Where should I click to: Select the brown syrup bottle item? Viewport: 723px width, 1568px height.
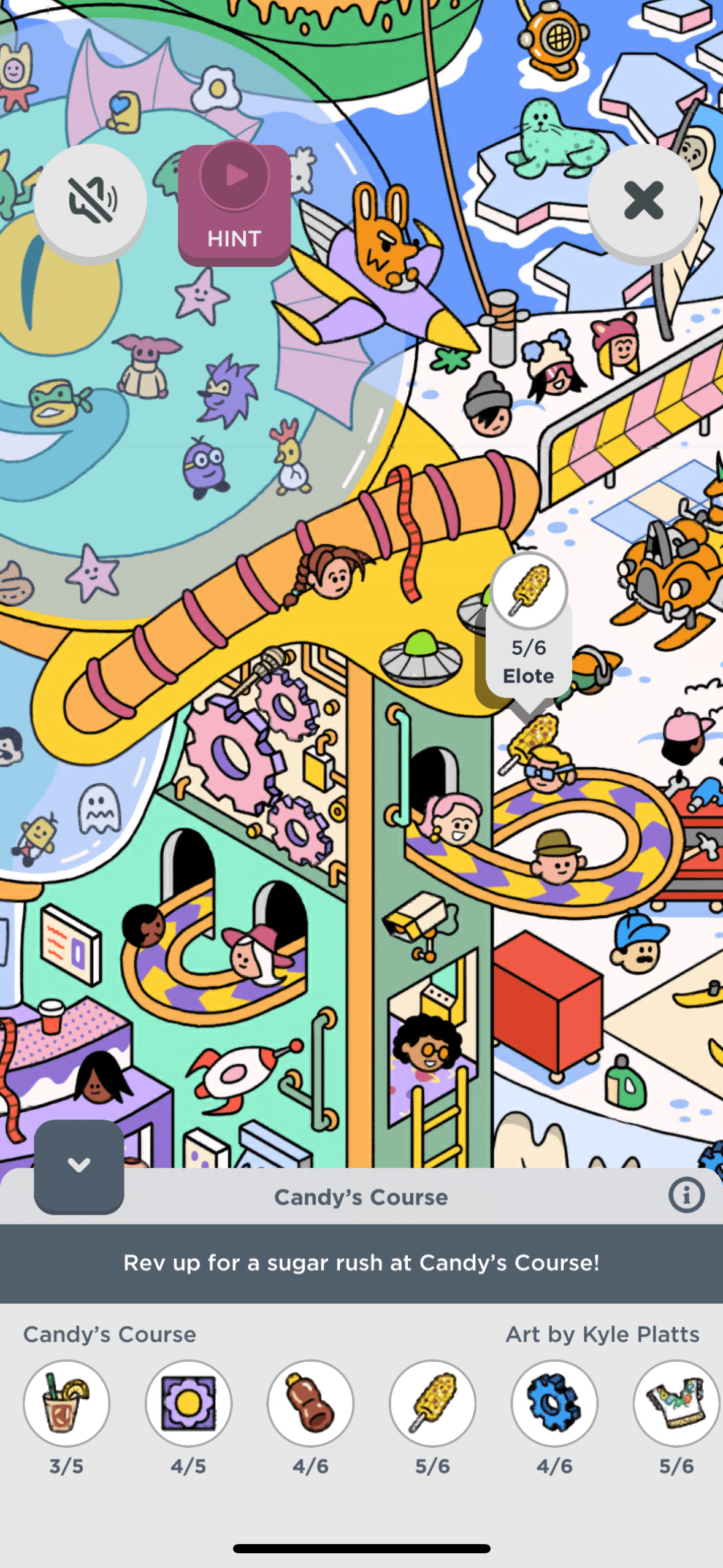[310, 1404]
